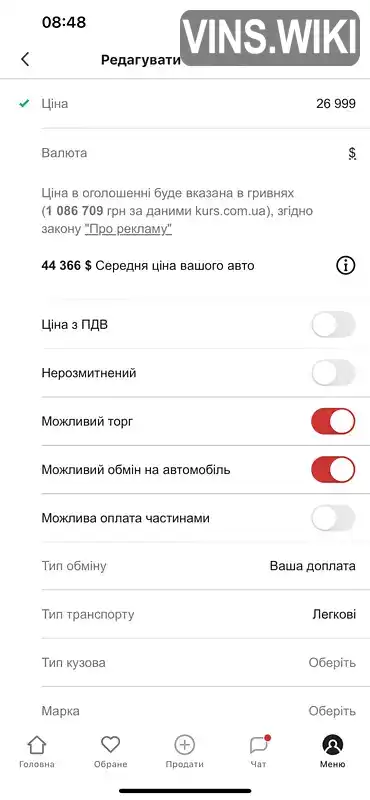Go to the Продати tab
Screen dimensions: 370x800
click(x=184, y=752)
